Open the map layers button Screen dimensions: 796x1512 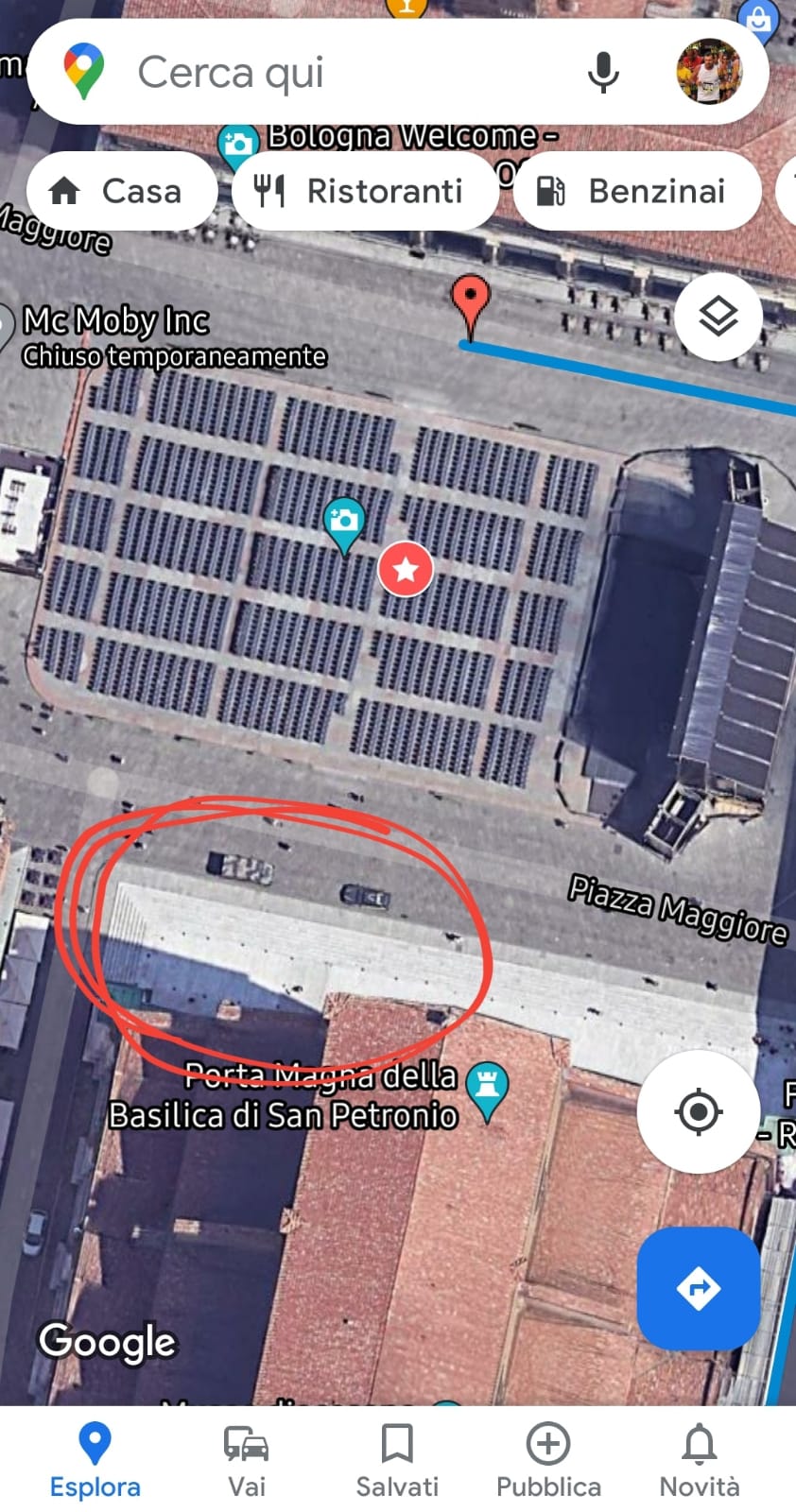[718, 316]
